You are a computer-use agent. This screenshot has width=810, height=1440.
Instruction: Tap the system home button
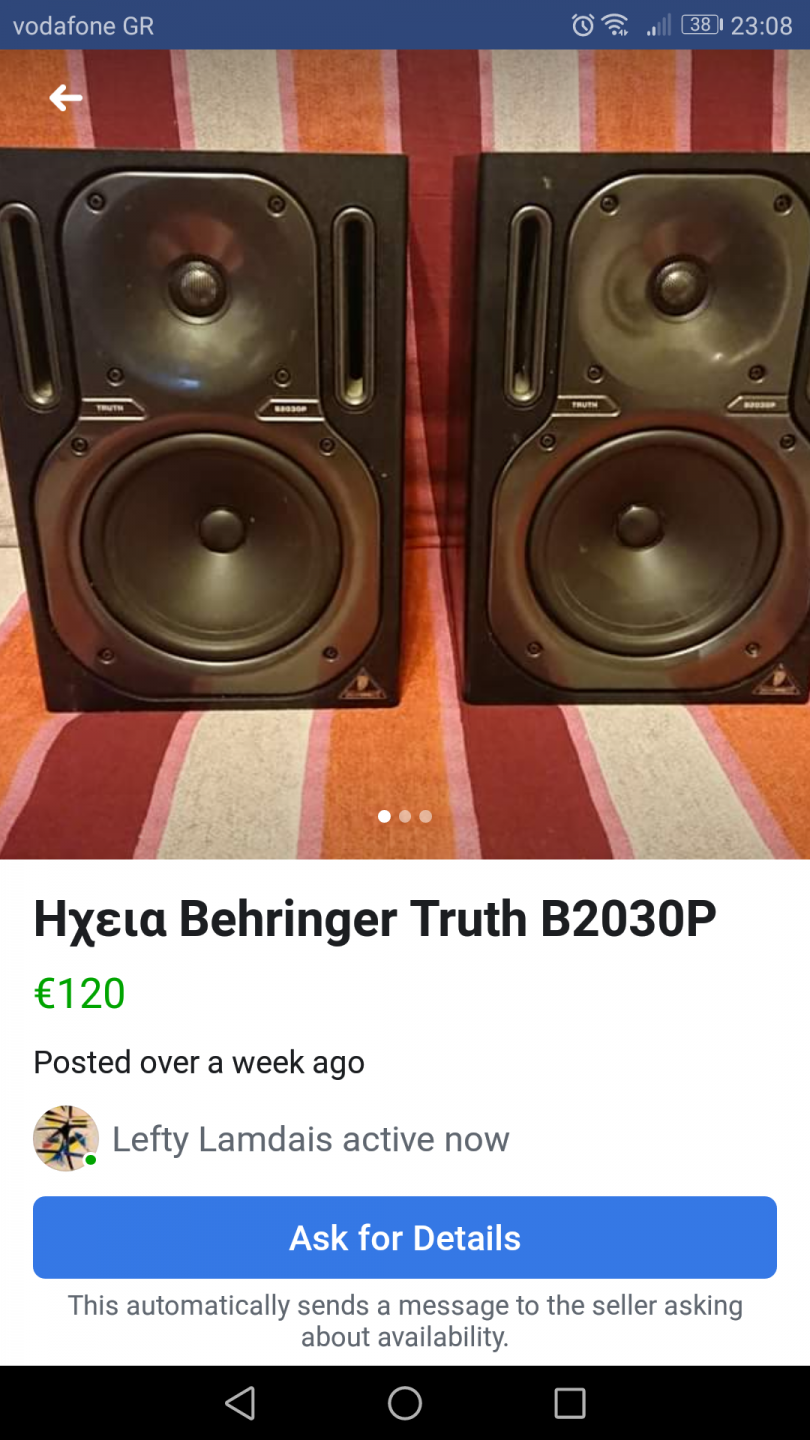405,1403
